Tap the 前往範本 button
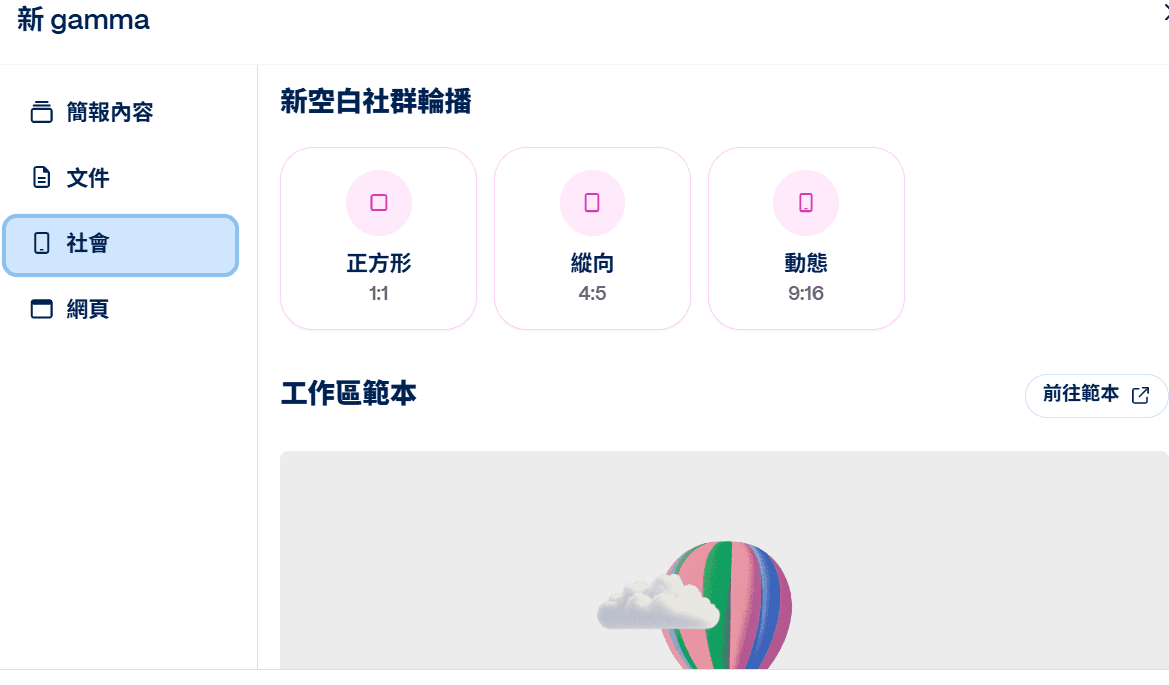The image size is (1169, 685). pos(1096,395)
